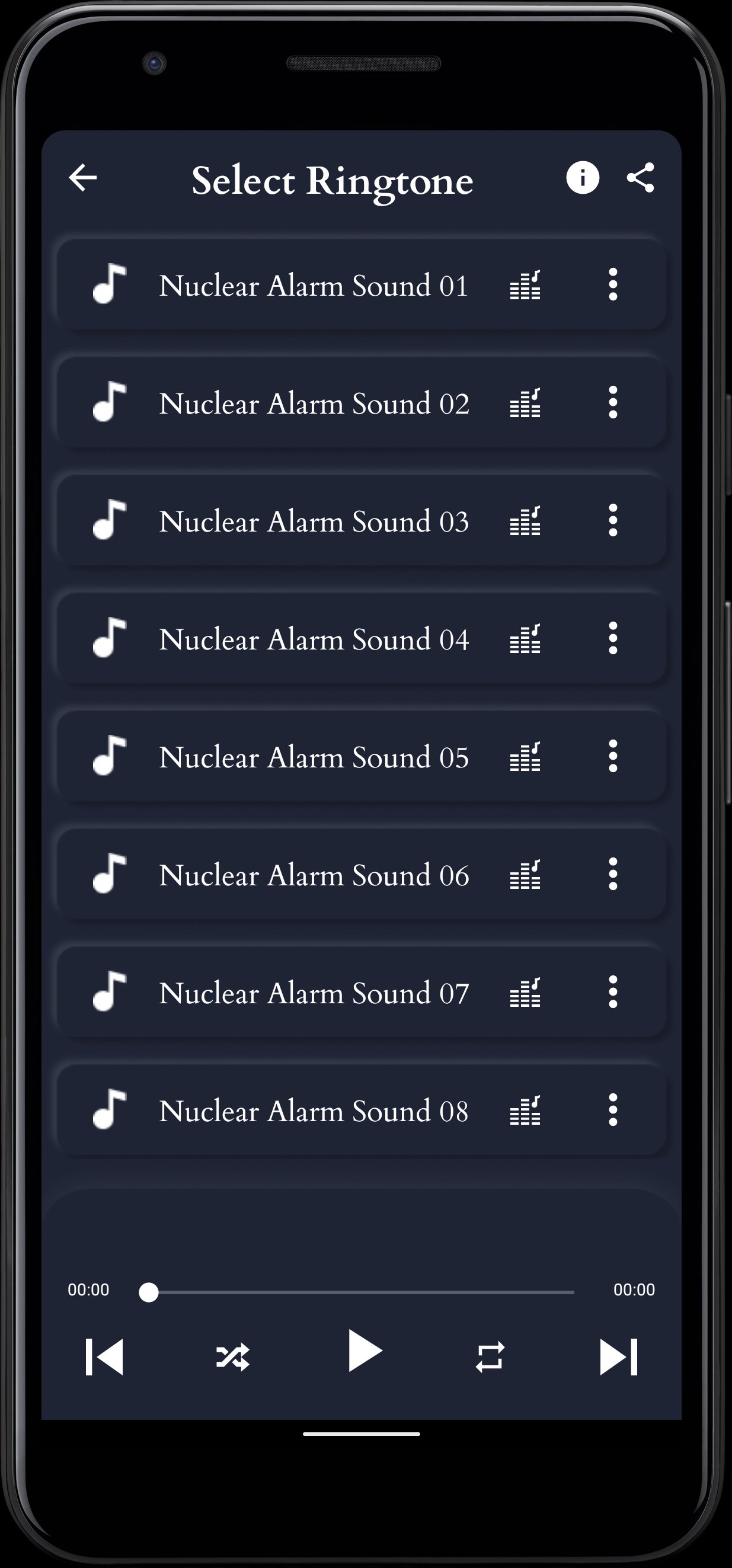Screen dimensions: 732x1568
Task: Choose Nuclear Alarm Sound 07 from the list
Action: 313,992
